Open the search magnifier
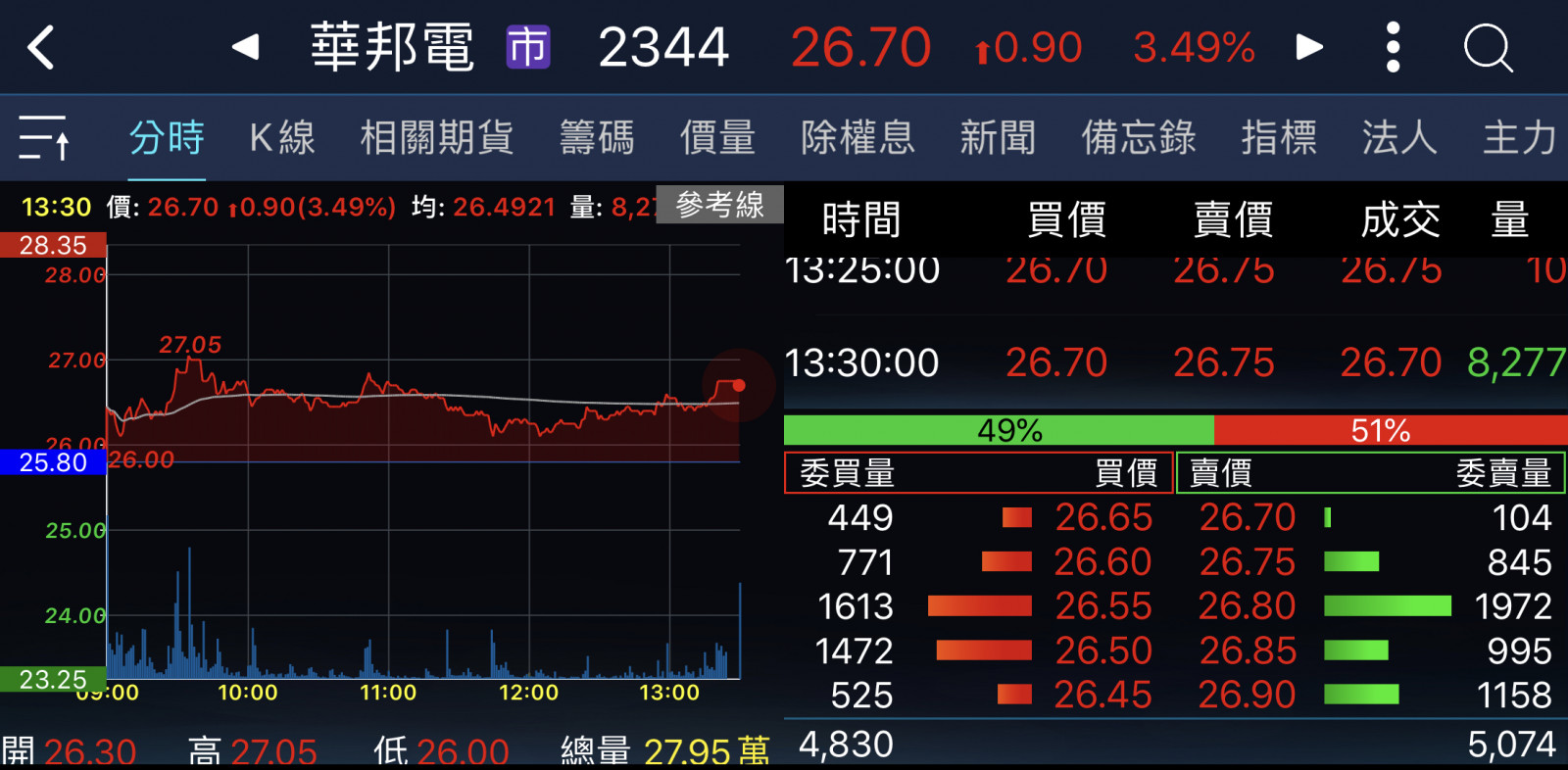The height and width of the screenshot is (770, 1568). [x=1488, y=47]
